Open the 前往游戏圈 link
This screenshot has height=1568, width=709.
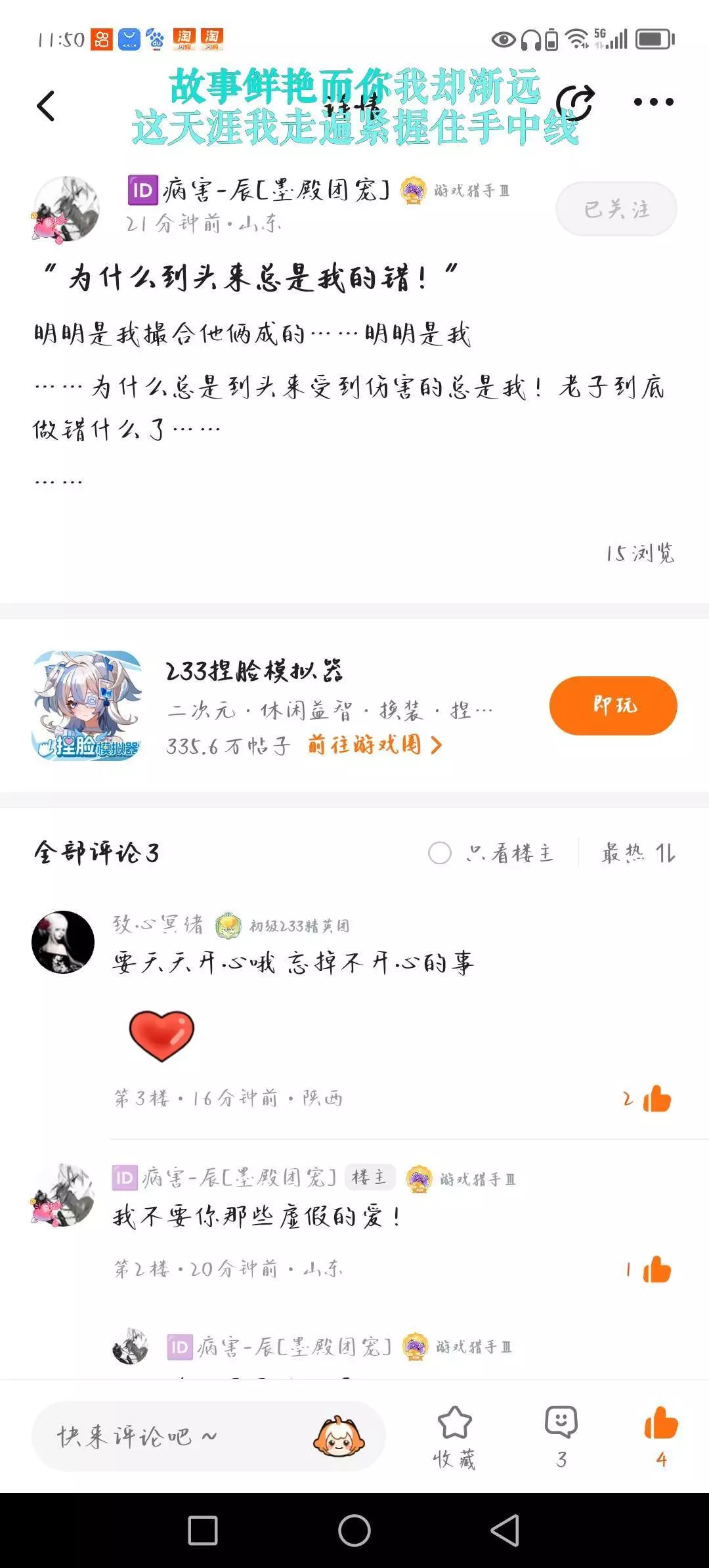pos(375,745)
